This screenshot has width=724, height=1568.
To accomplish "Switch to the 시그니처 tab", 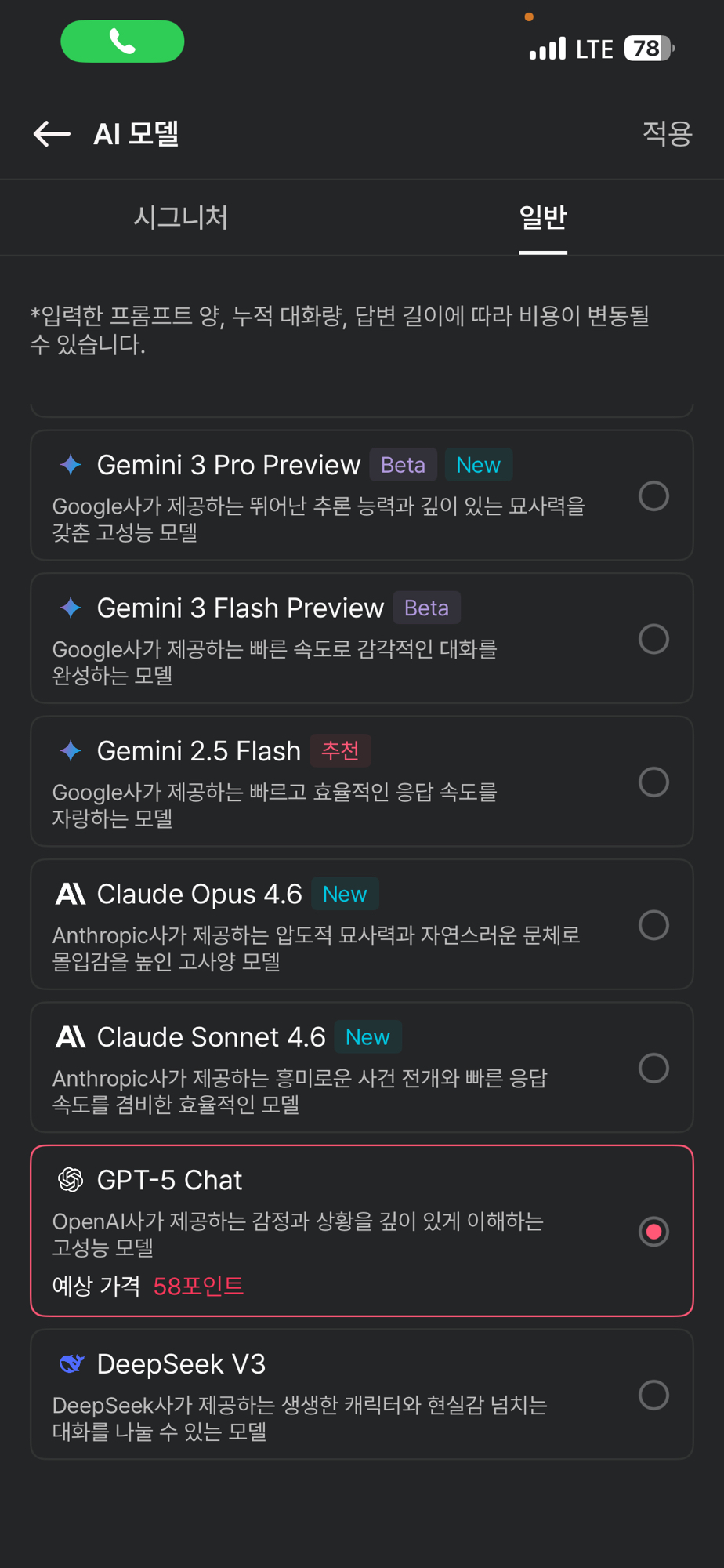I will (181, 217).
